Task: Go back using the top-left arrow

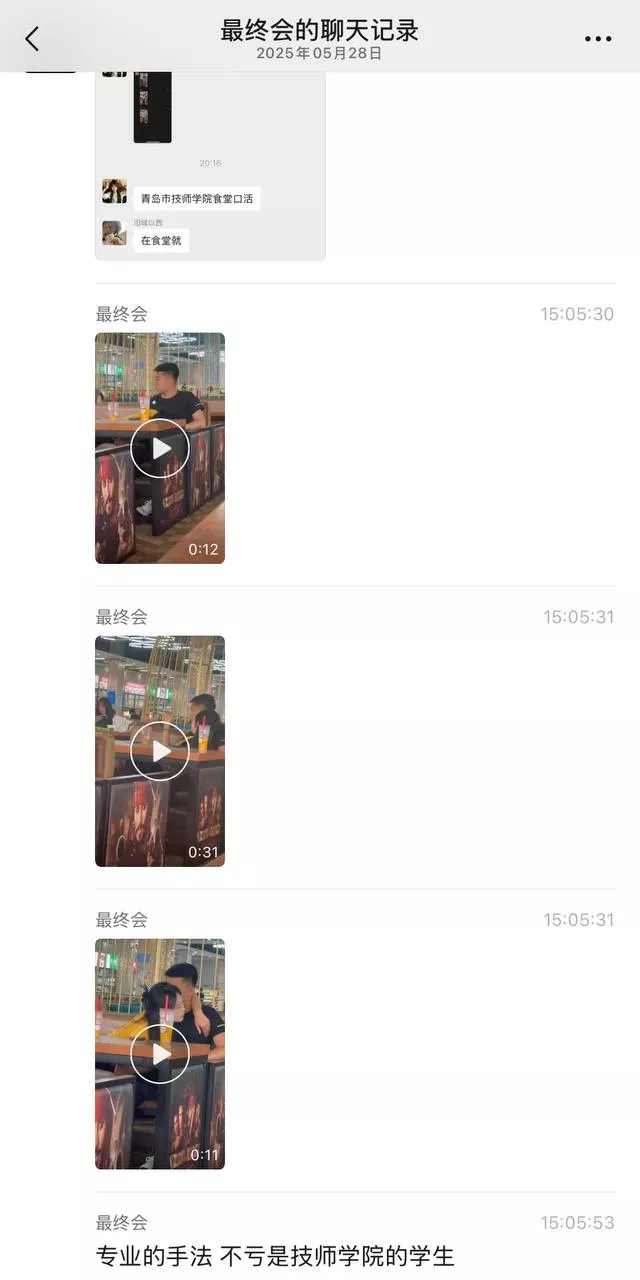Action: pos(32,39)
